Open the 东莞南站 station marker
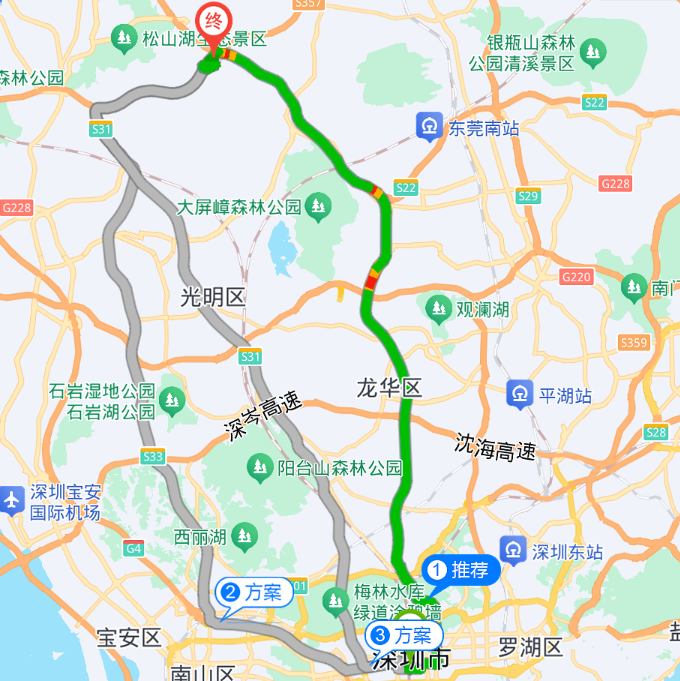This screenshot has height=681, width=680. [x=430, y=127]
